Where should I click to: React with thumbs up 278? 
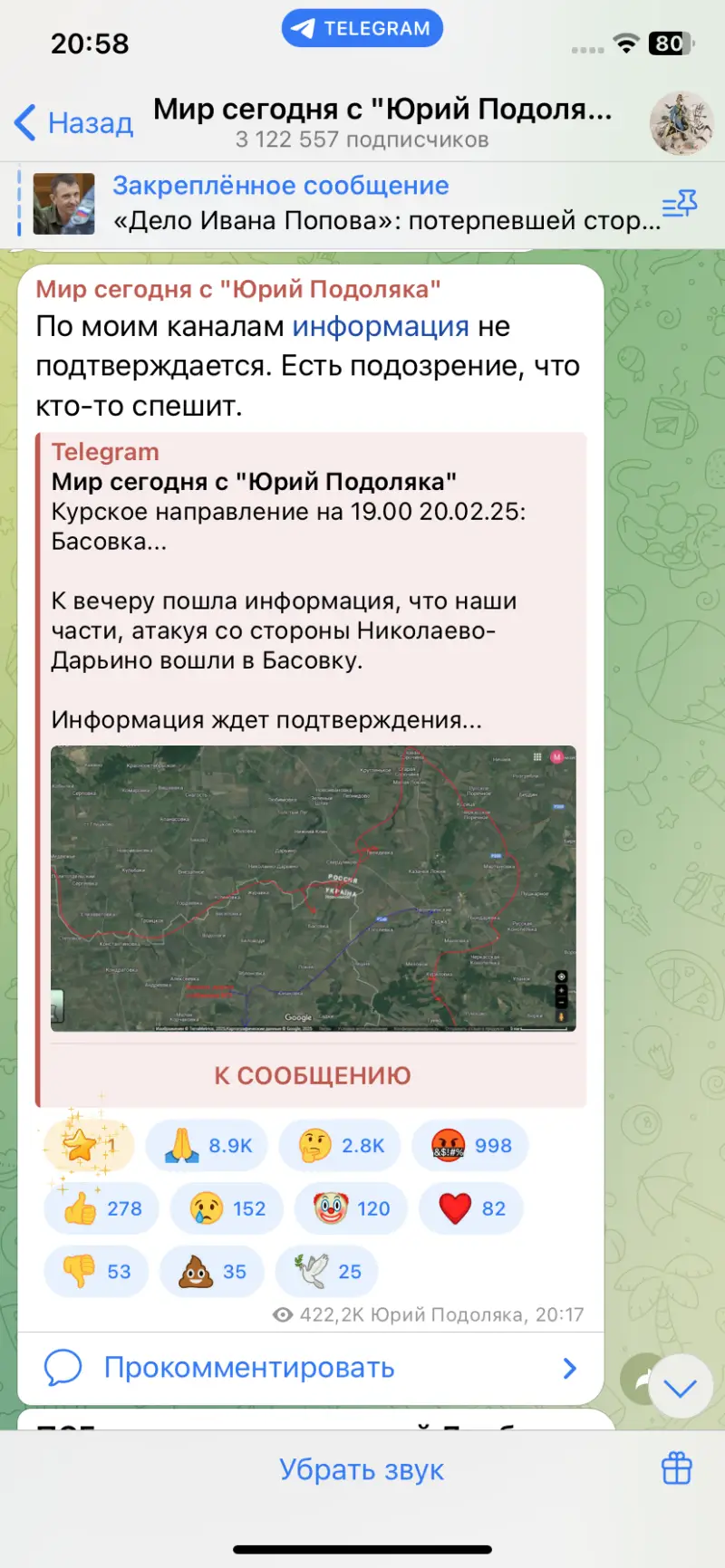click(x=101, y=1208)
